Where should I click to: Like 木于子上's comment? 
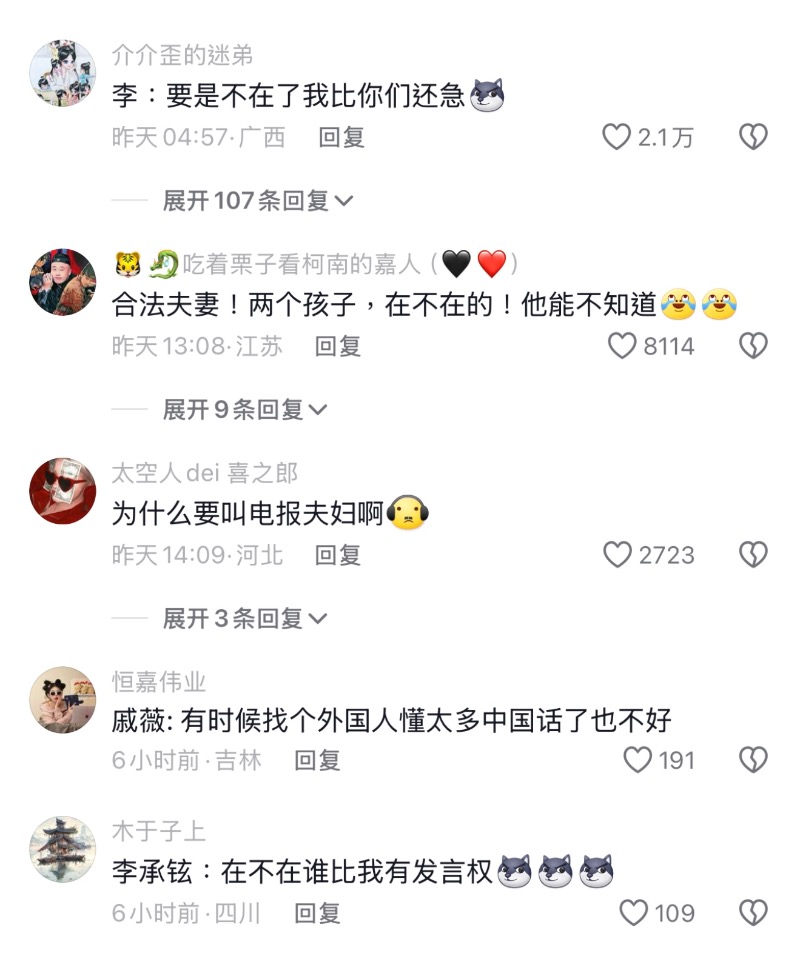(x=634, y=912)
